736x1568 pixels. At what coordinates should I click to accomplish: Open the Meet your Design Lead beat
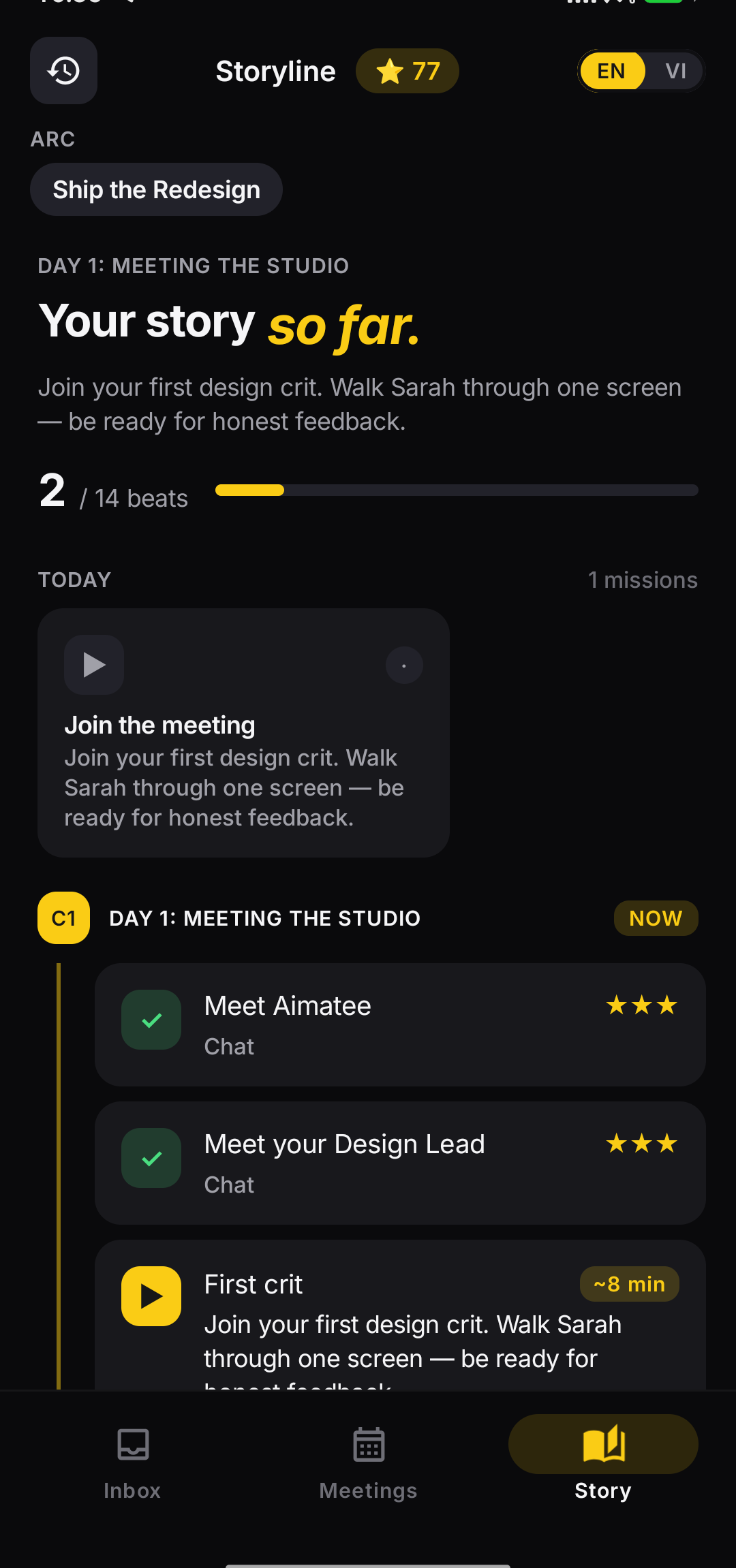tap(400, 1163)
